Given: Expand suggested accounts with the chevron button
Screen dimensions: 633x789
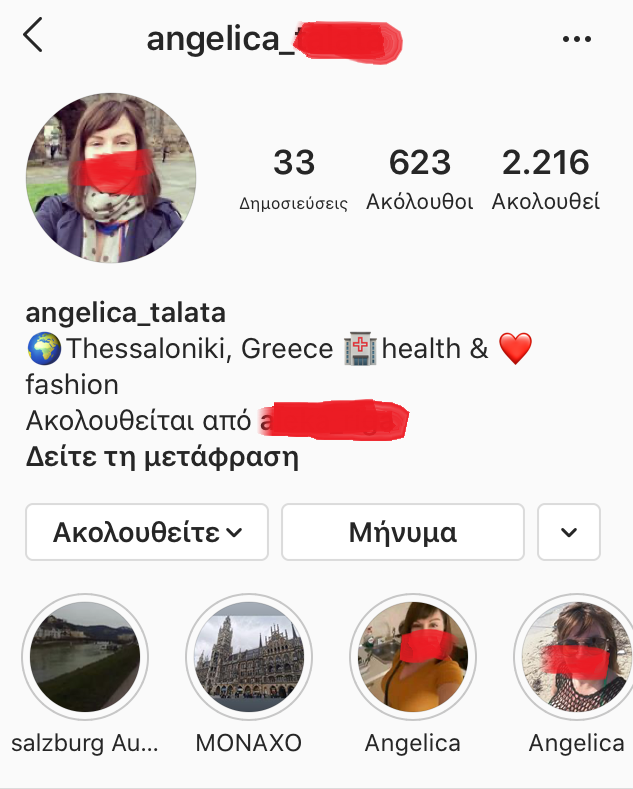Looking at the screenshot, I should coord(569,532).
